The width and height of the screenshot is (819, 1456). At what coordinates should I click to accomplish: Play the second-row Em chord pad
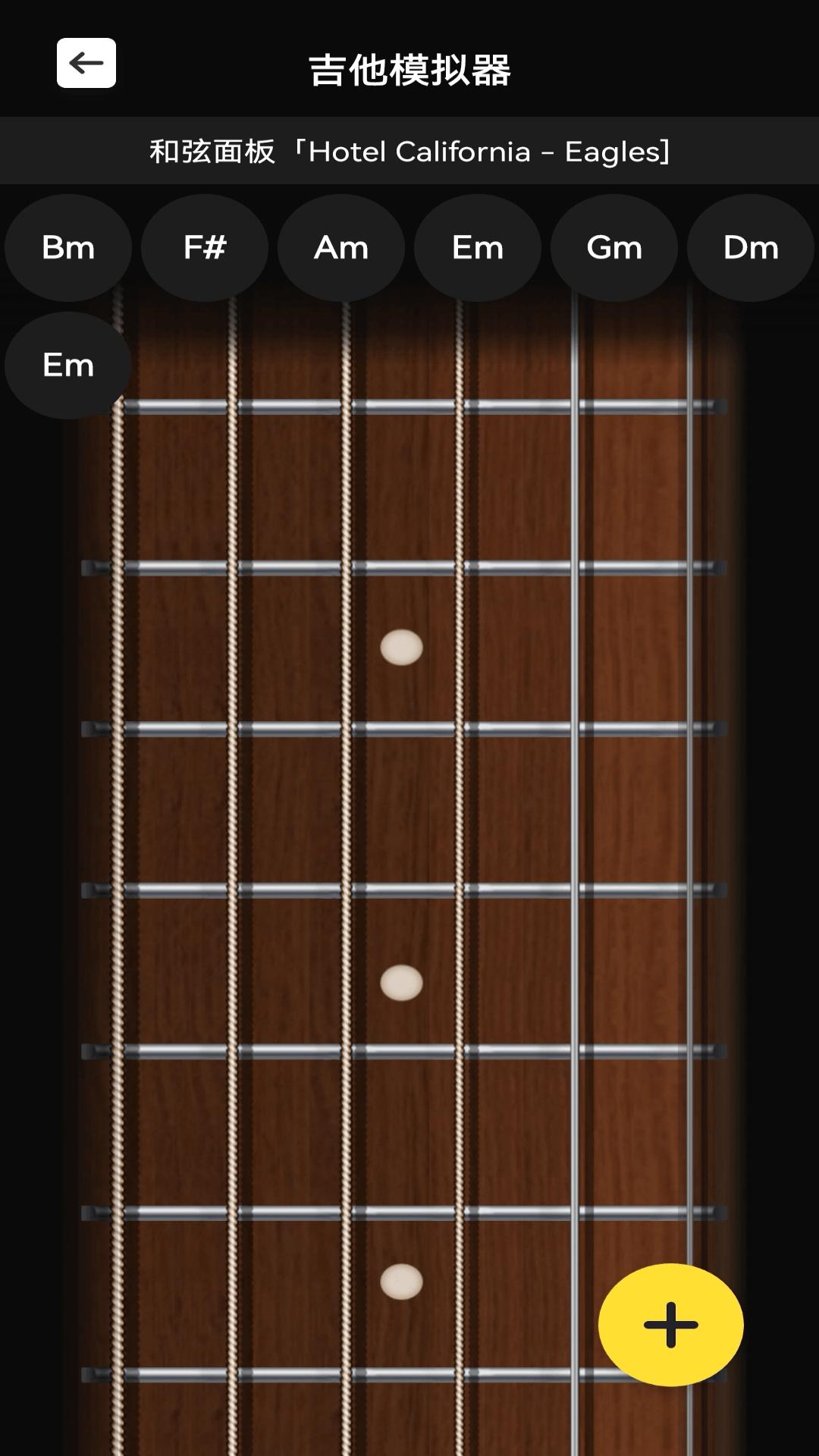(67, 366)
